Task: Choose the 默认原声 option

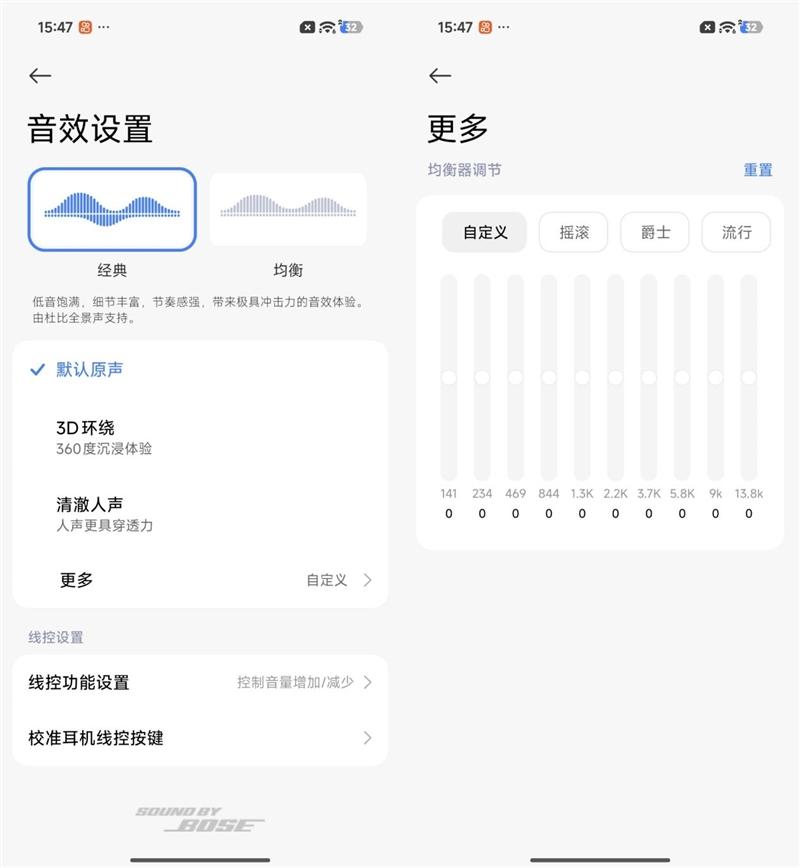Action: (90, 369)
